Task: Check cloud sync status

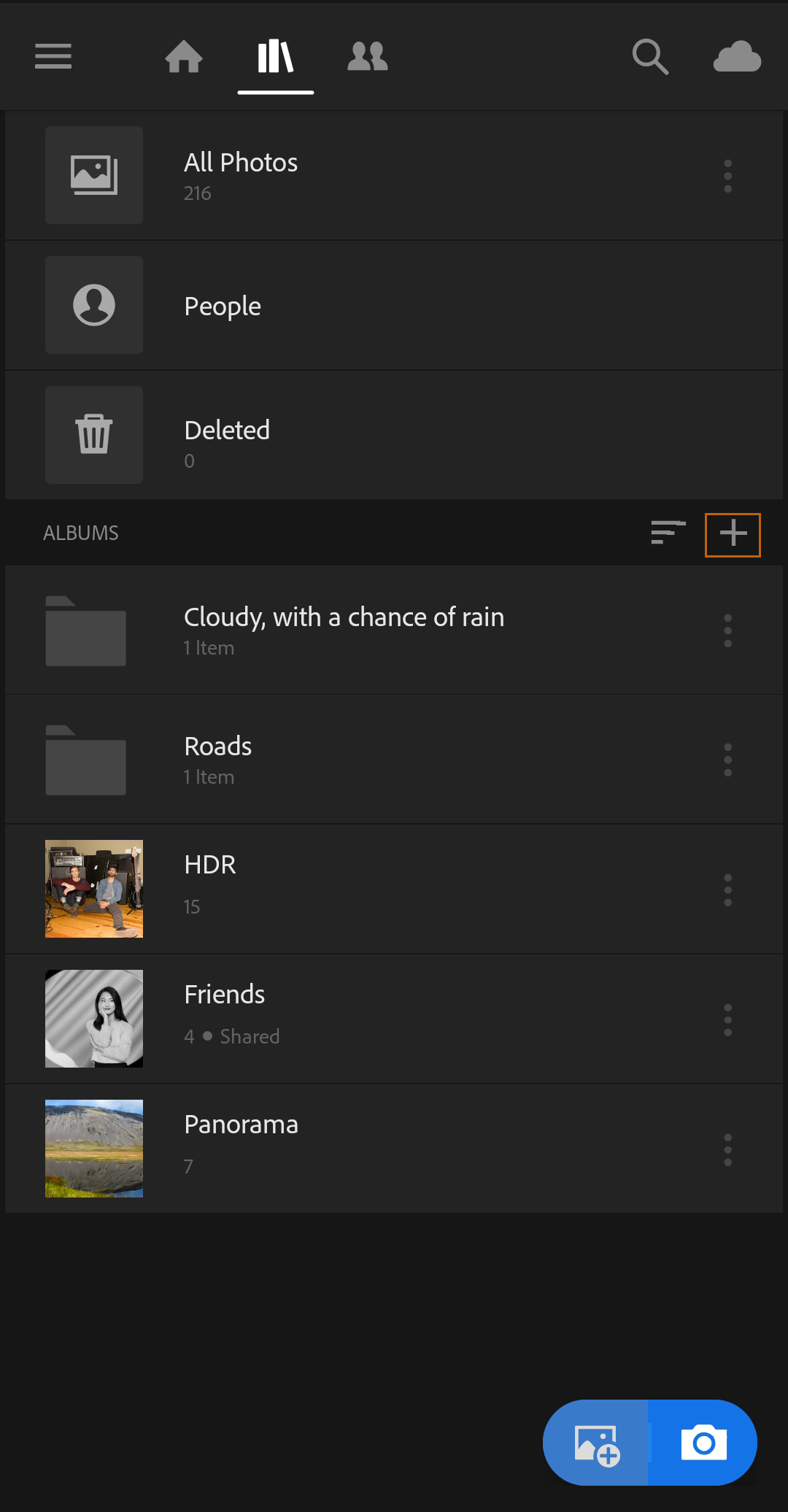Action: (737, 57)
